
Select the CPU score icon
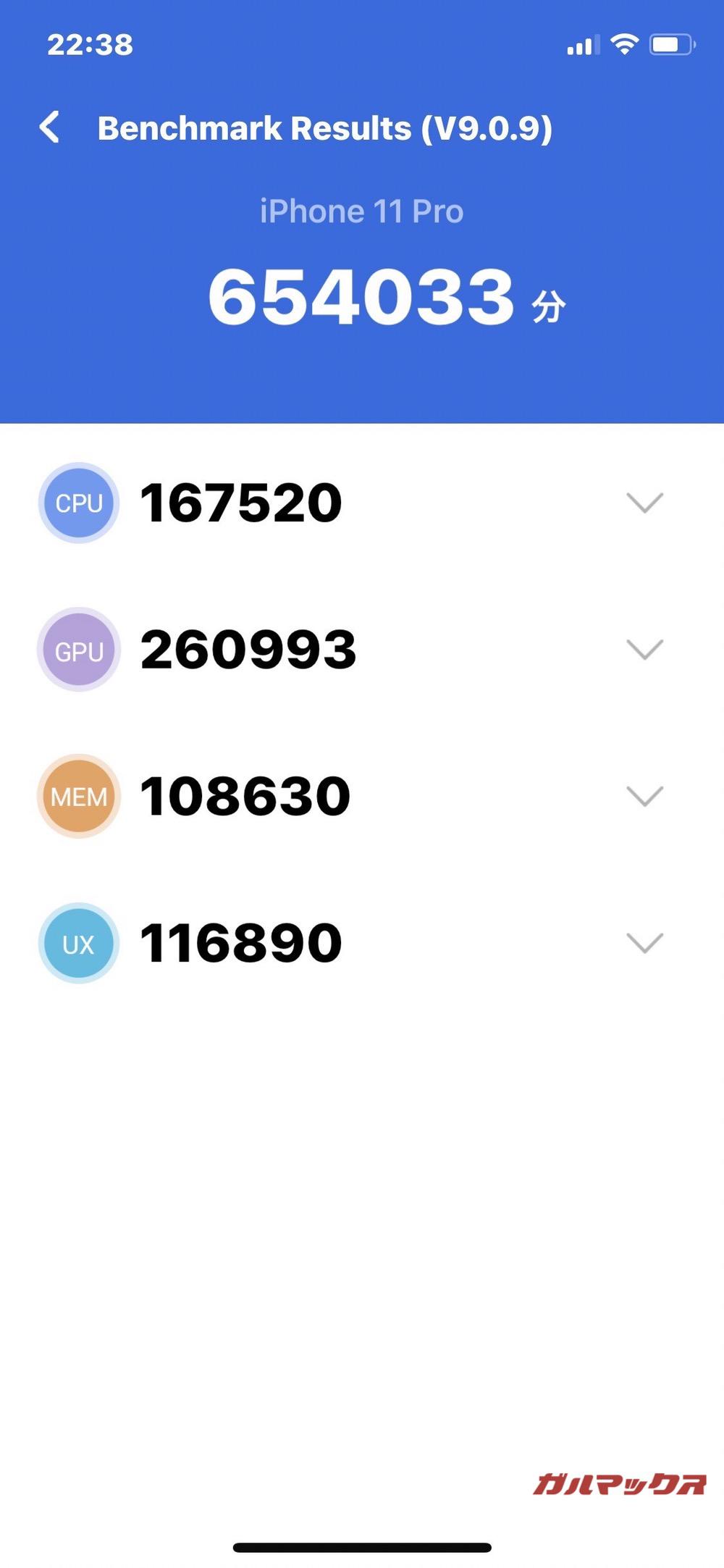78,503
